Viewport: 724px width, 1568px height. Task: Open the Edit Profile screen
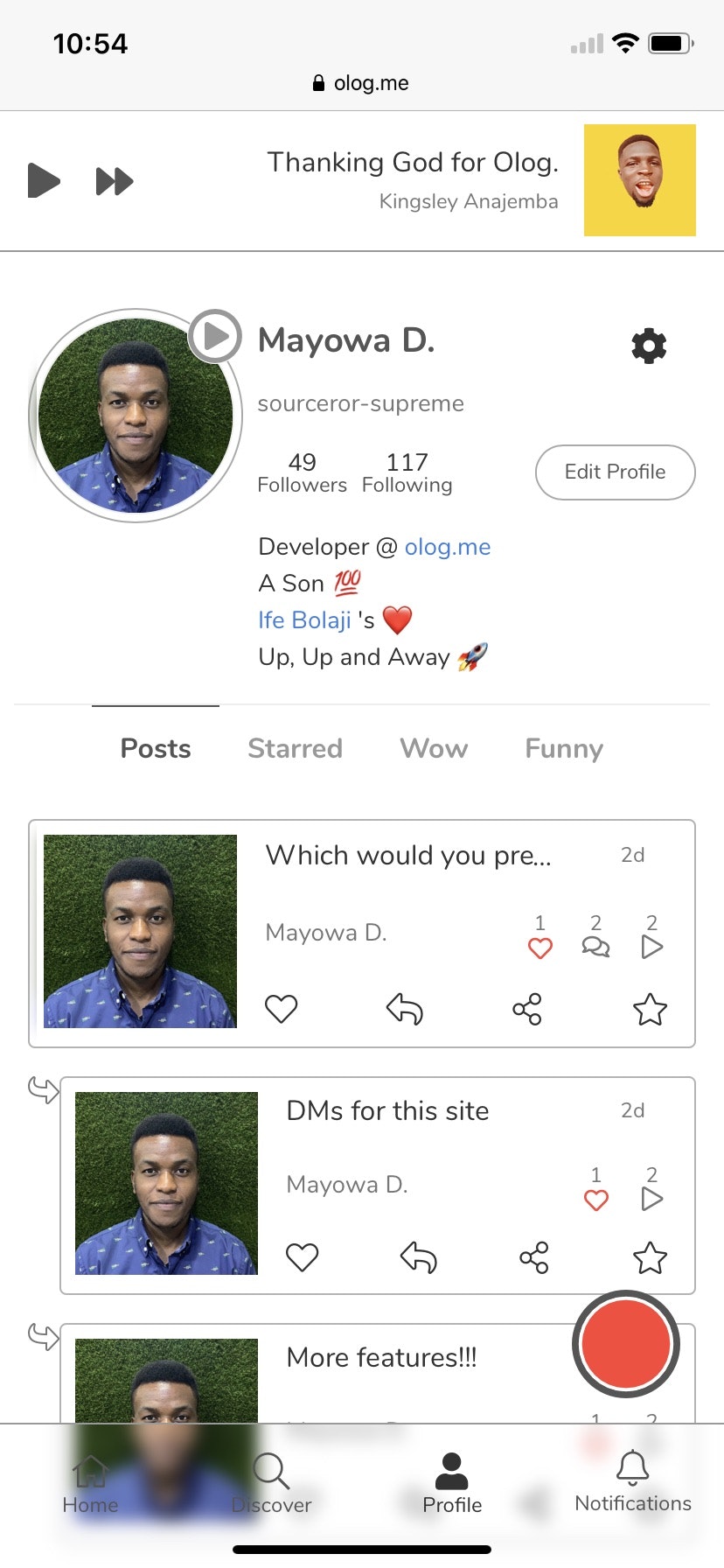[x=615, y=472]
